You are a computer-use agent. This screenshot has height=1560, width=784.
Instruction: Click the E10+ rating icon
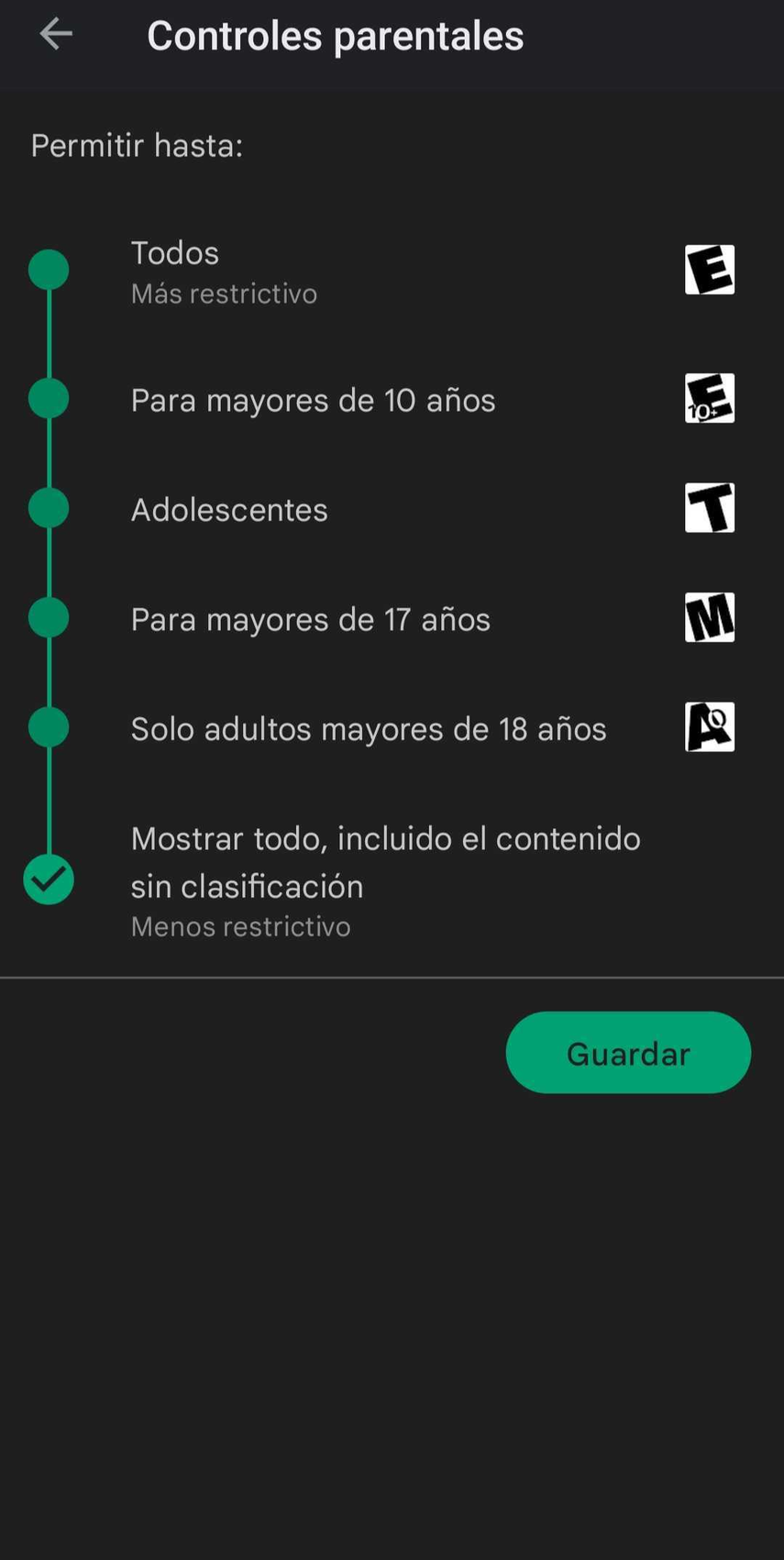[x=709, y=399]
